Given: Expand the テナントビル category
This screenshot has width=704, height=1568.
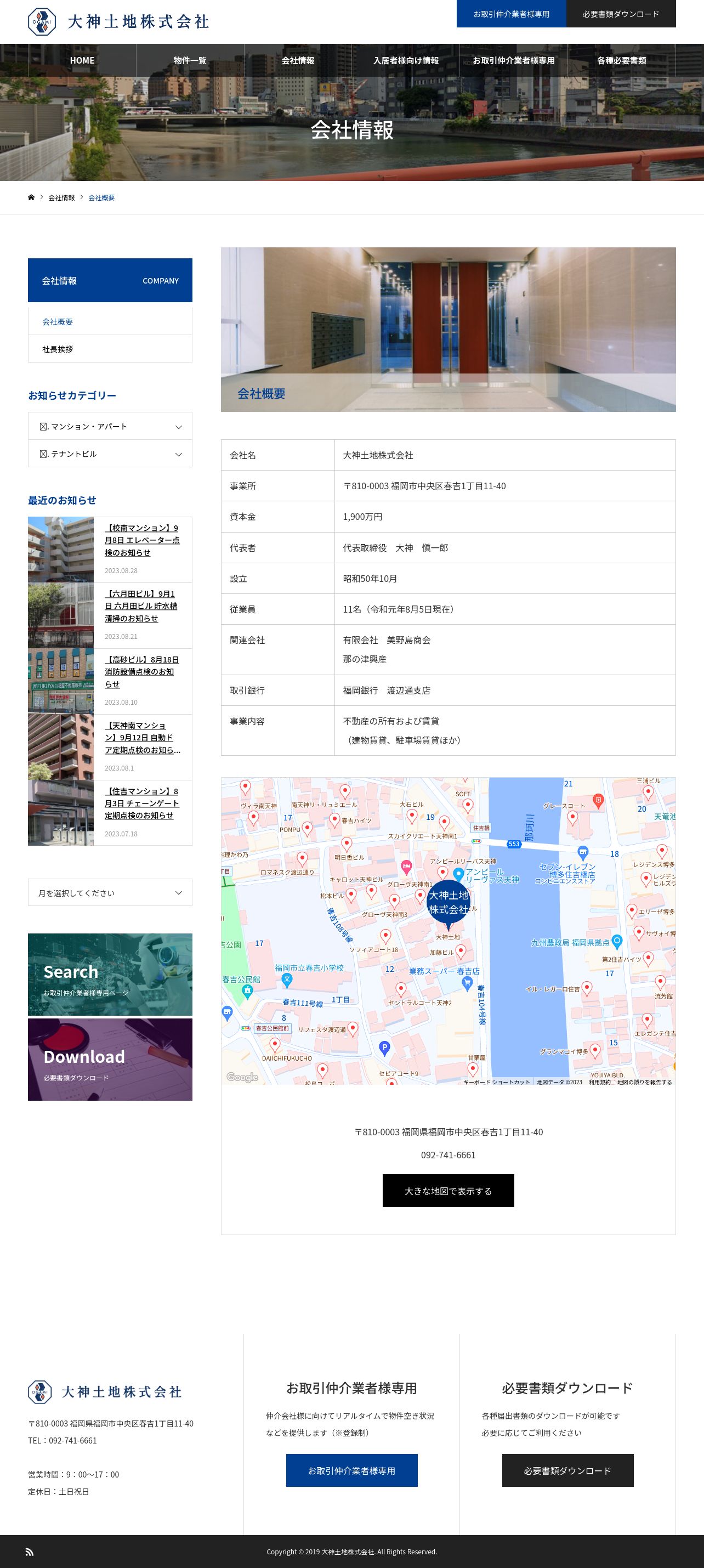Looking at the screenshot, I should [110, 454].
